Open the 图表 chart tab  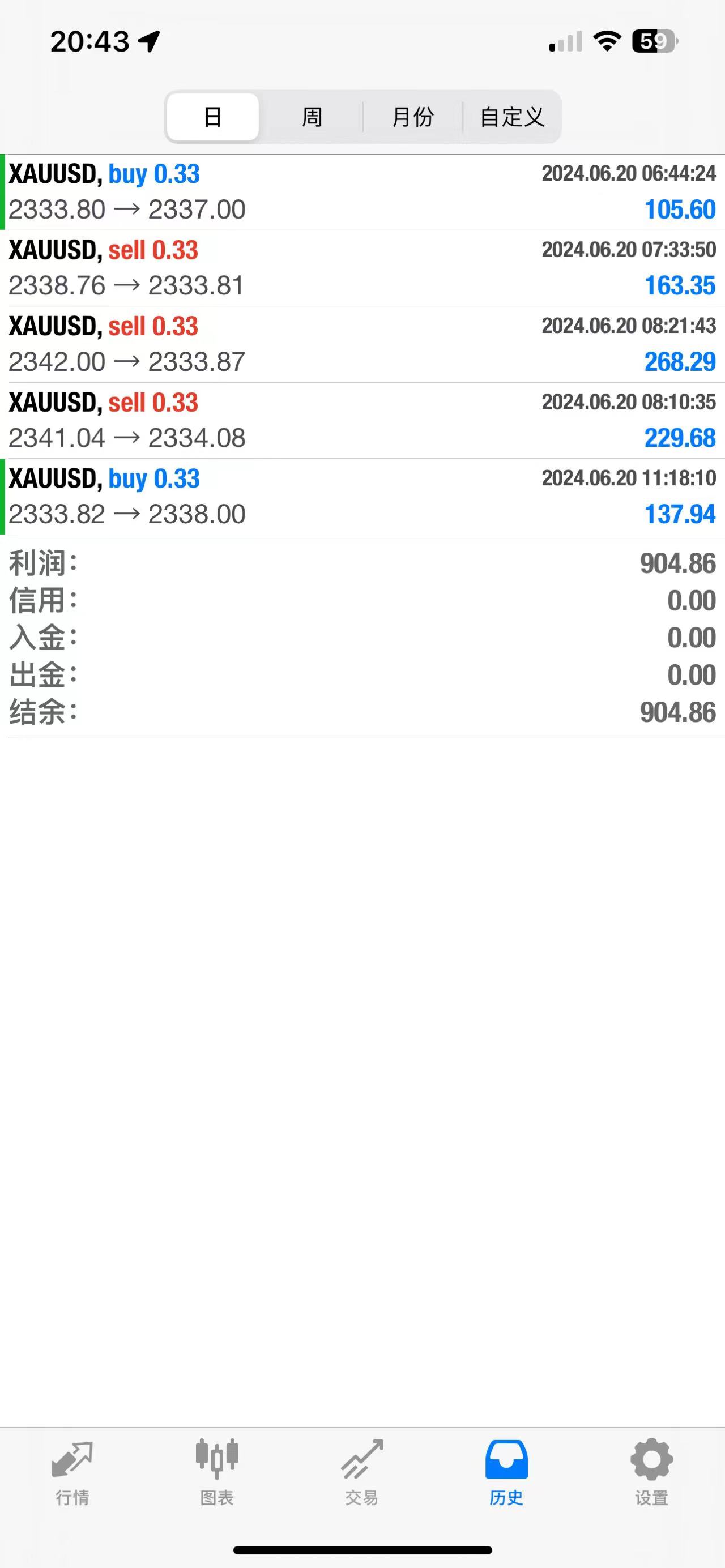(x=217, y=1472)
